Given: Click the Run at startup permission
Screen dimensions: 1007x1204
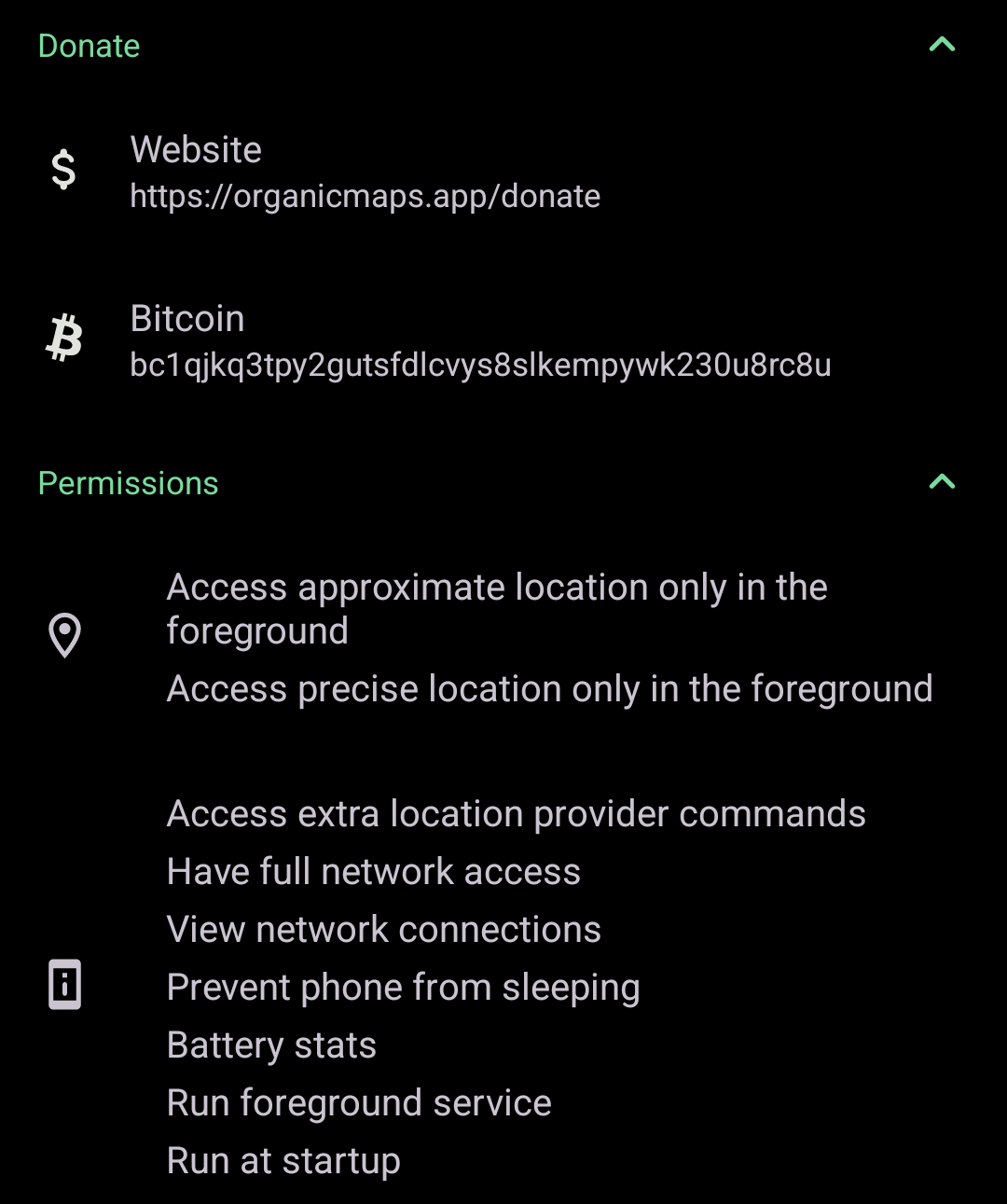Looking at the screenshot, I should click(x=283, y=1159).
